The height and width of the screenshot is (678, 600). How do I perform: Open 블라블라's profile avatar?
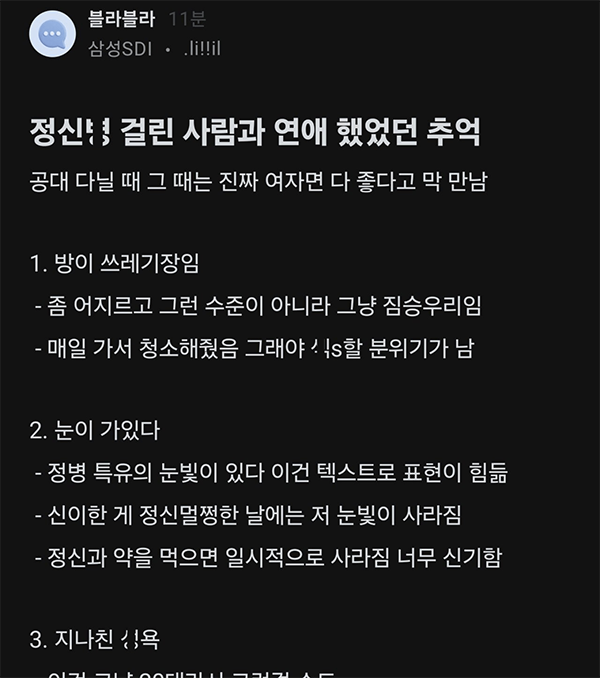click(x=52, y=36)
